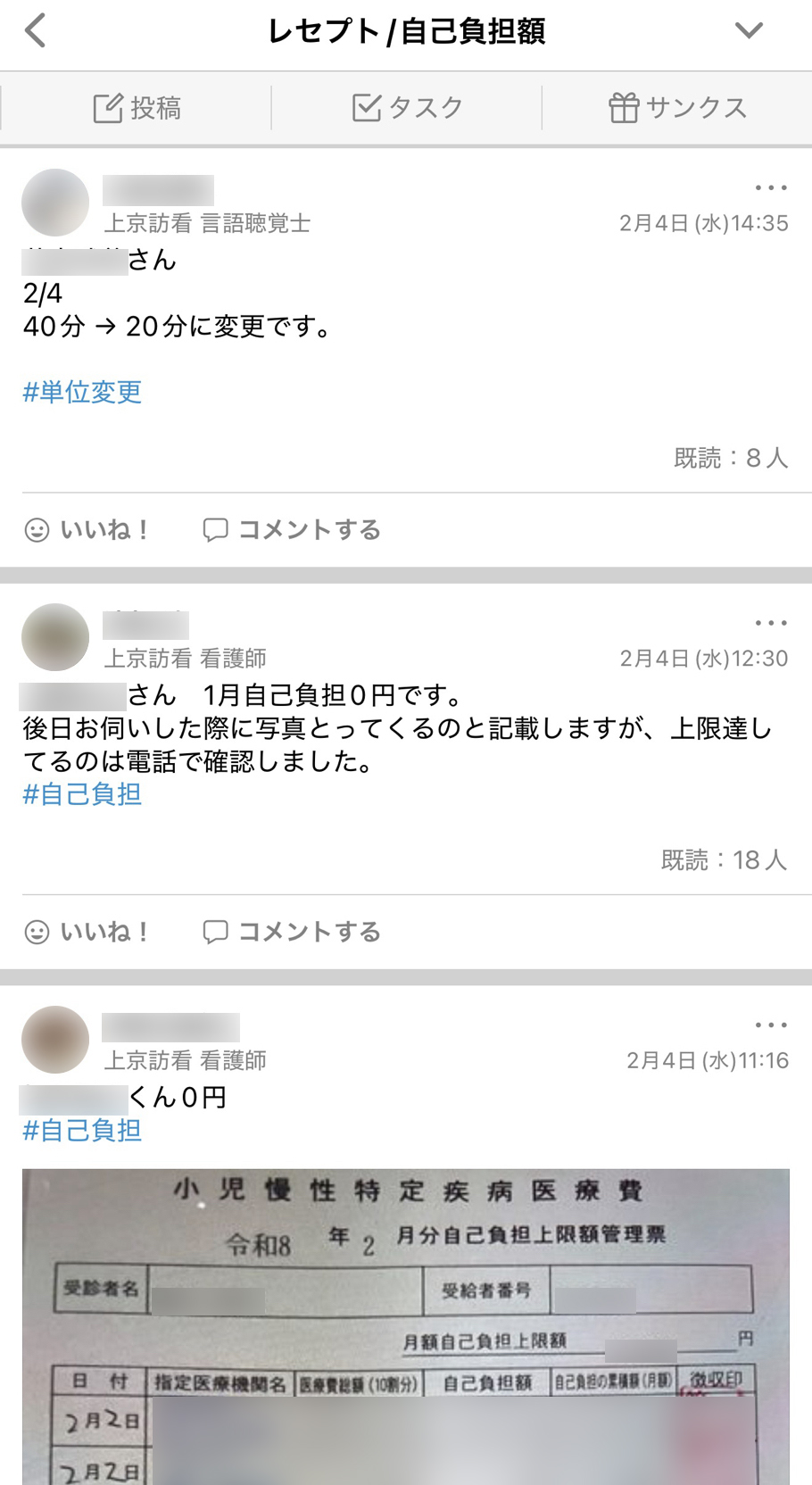Screen dimensions: 812x1485
Task: Tap the profile avatar on the first post
Action: tap(54, 203)
